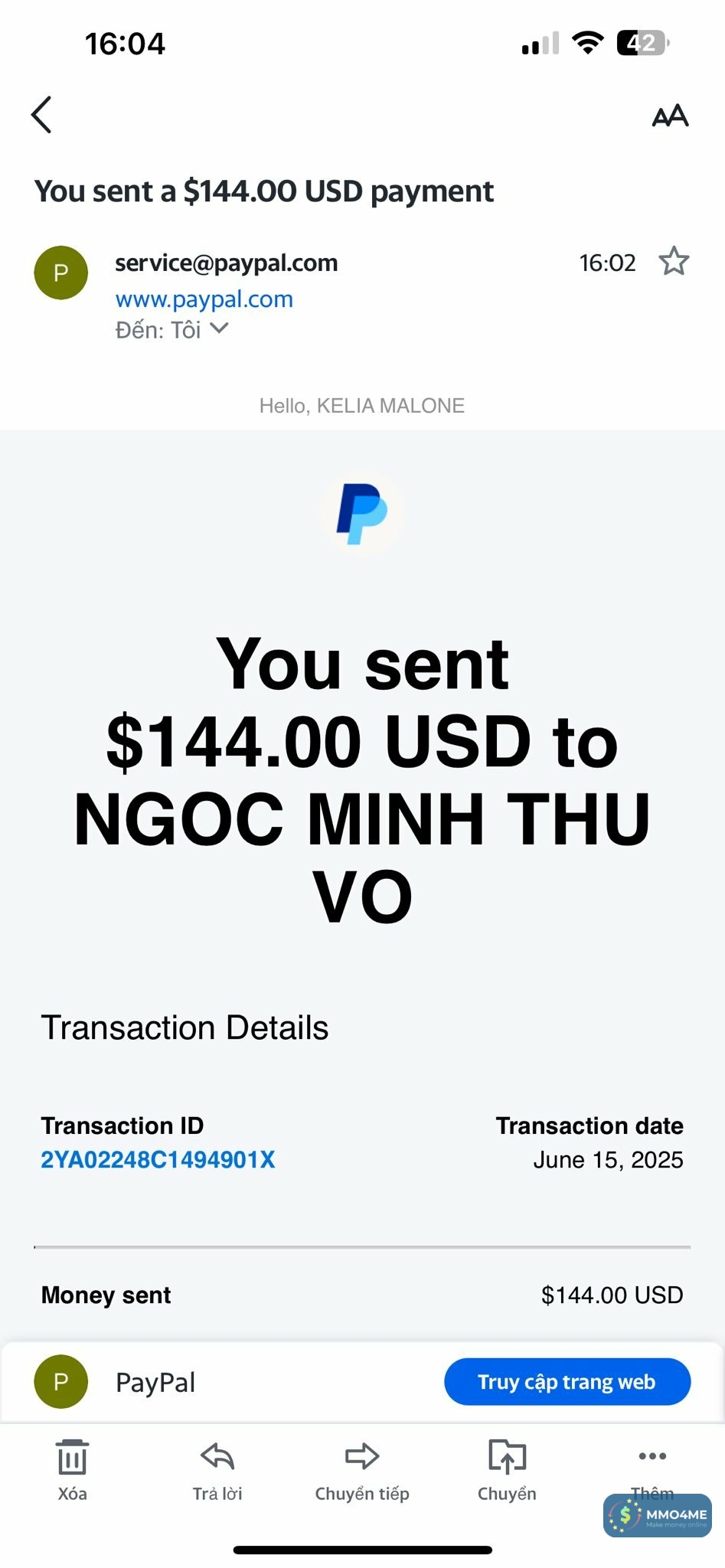Forward email via Chuyển tiếp

362,1468
